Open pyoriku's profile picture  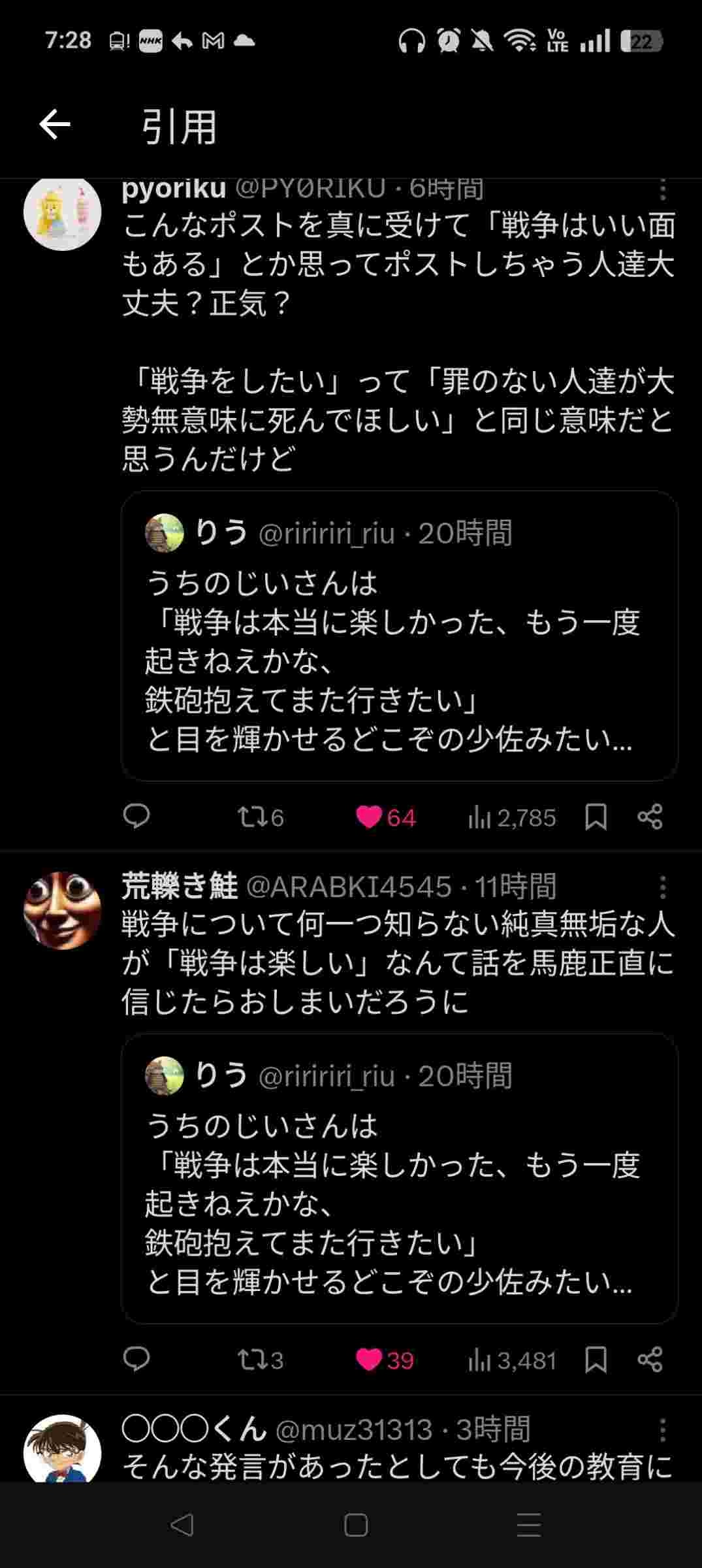(62, 213)
